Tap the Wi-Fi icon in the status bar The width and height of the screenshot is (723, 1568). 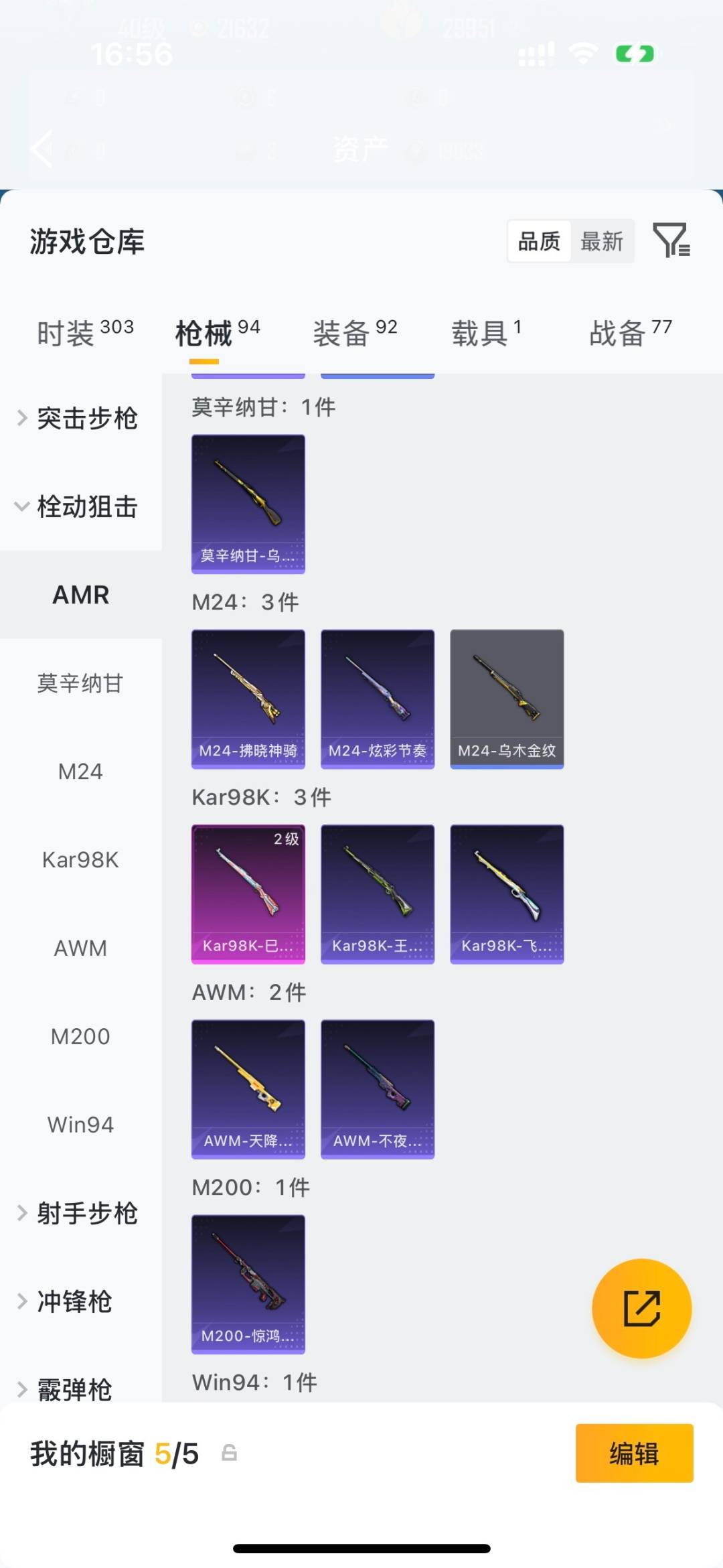click(584, 52)
